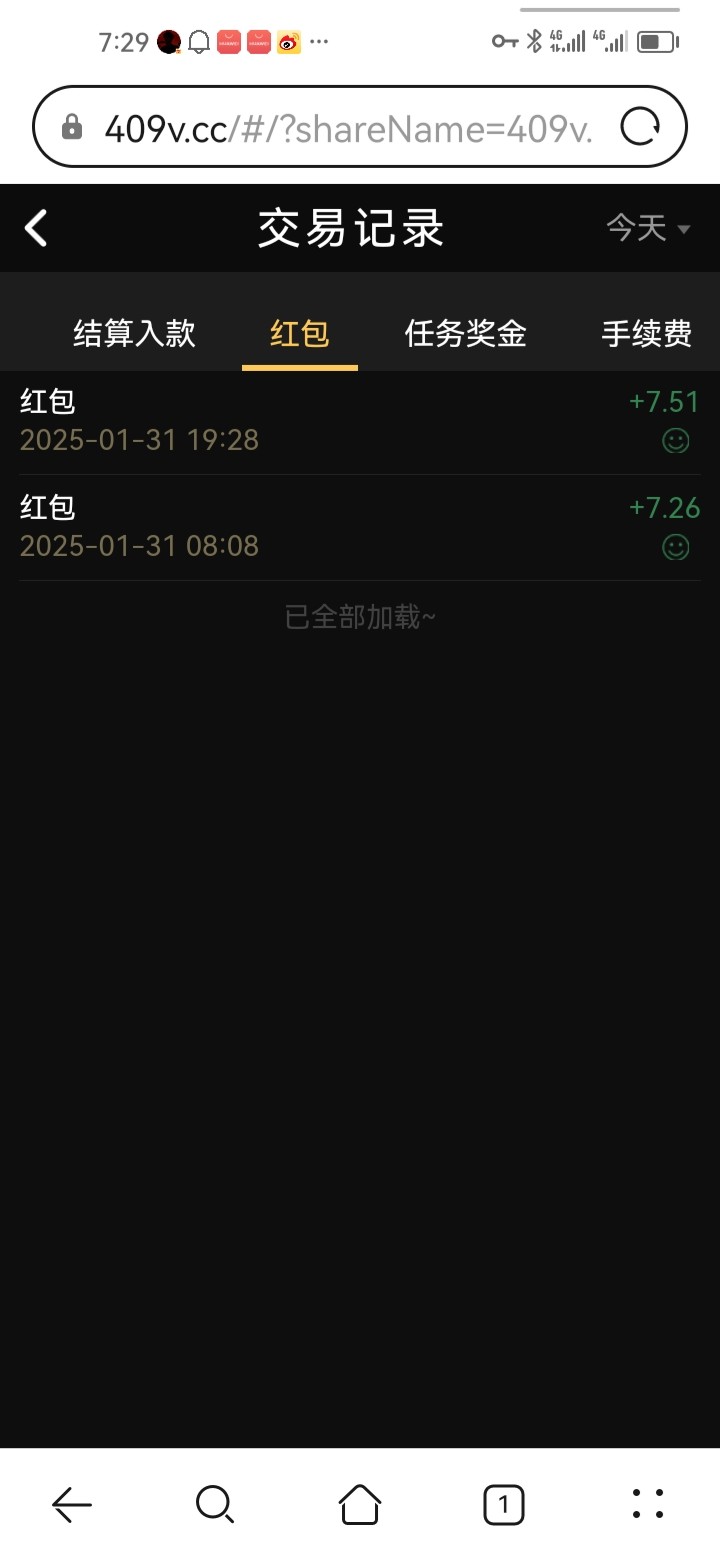The height and width of the screenshot is (1560, 720).
Task: Tap the notification bell icon in status bar
Action: click(200, 41)
